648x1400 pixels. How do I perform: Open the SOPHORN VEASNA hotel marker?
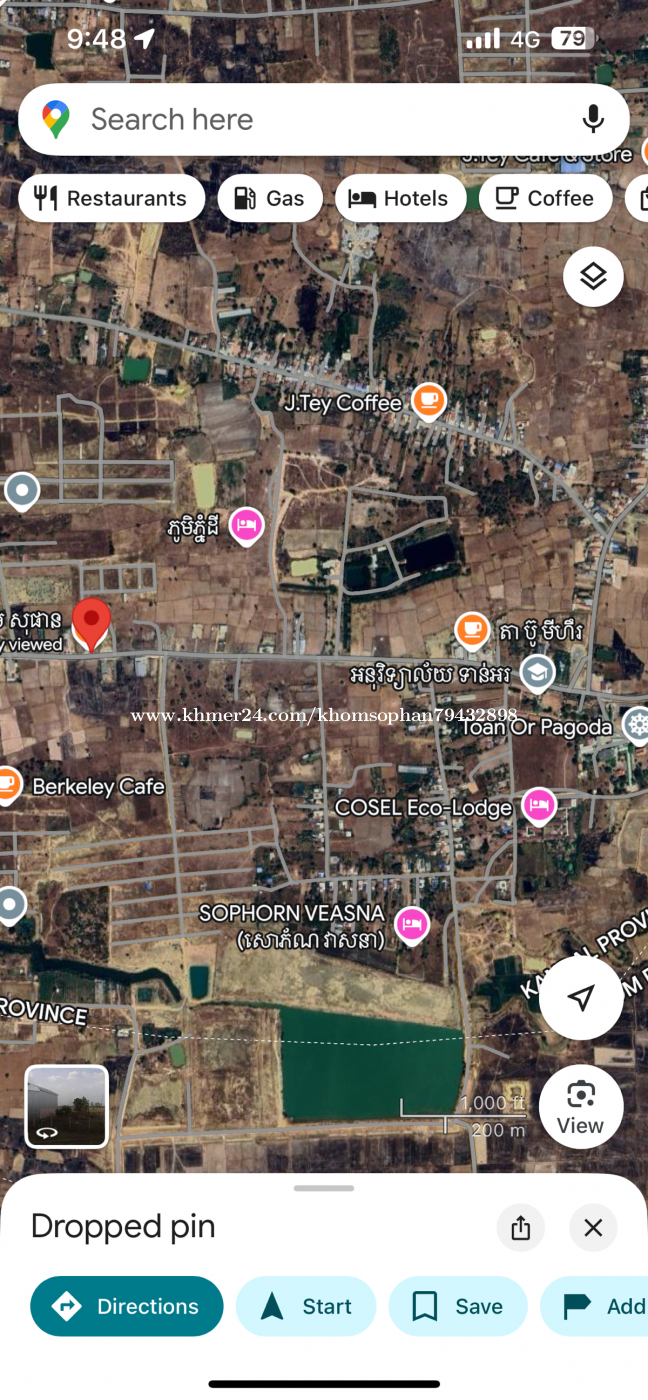click(x=412, y=924)
